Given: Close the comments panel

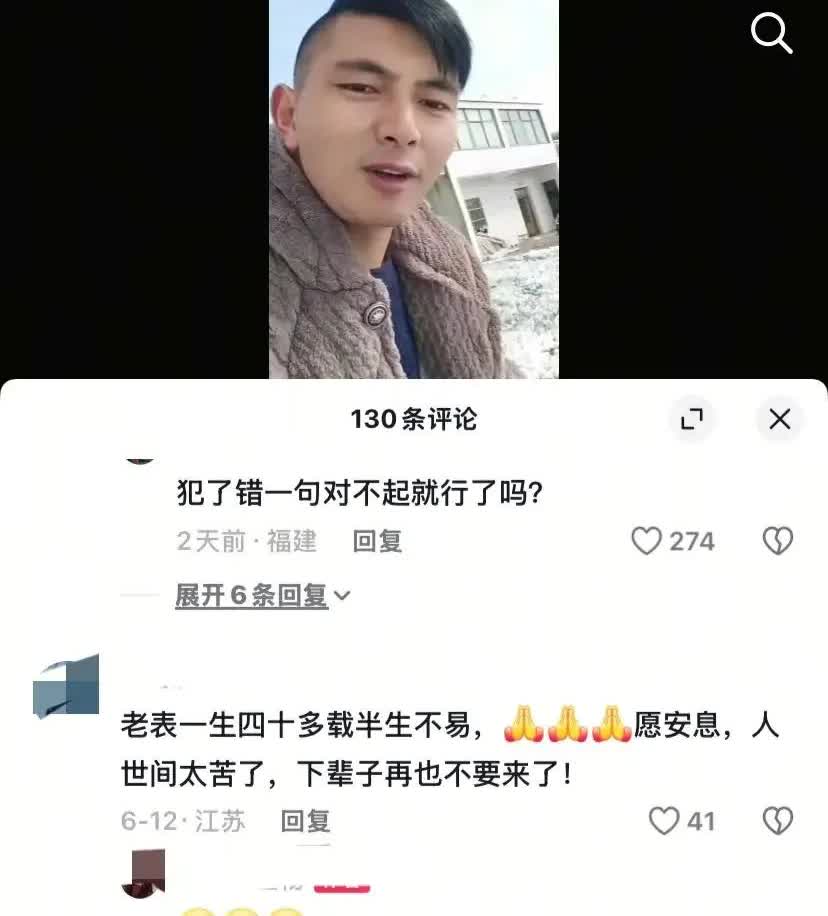Looking at the screenshot, I should pos(779,419).
